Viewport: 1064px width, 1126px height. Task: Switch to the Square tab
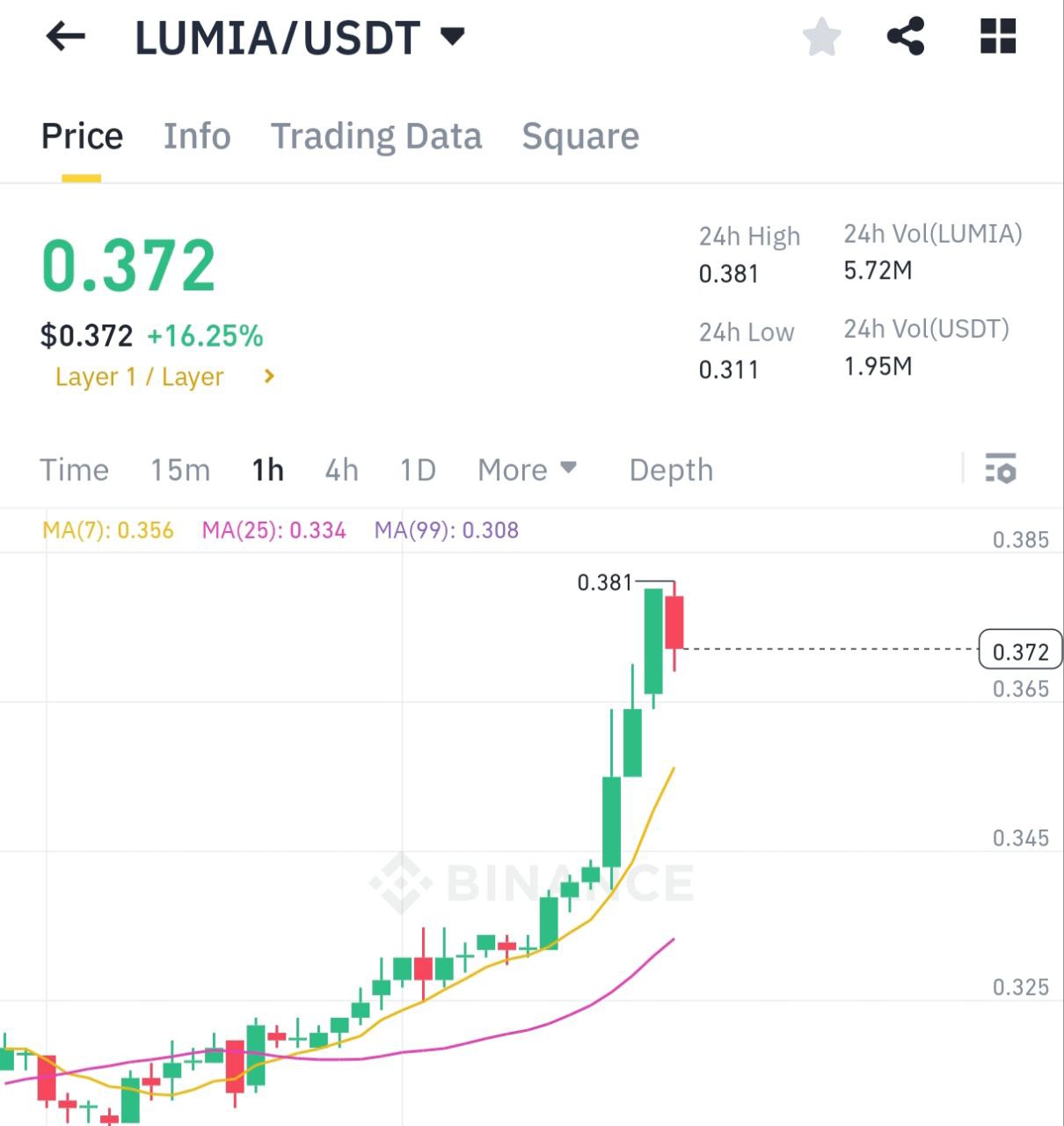click(x=580, y=136)
